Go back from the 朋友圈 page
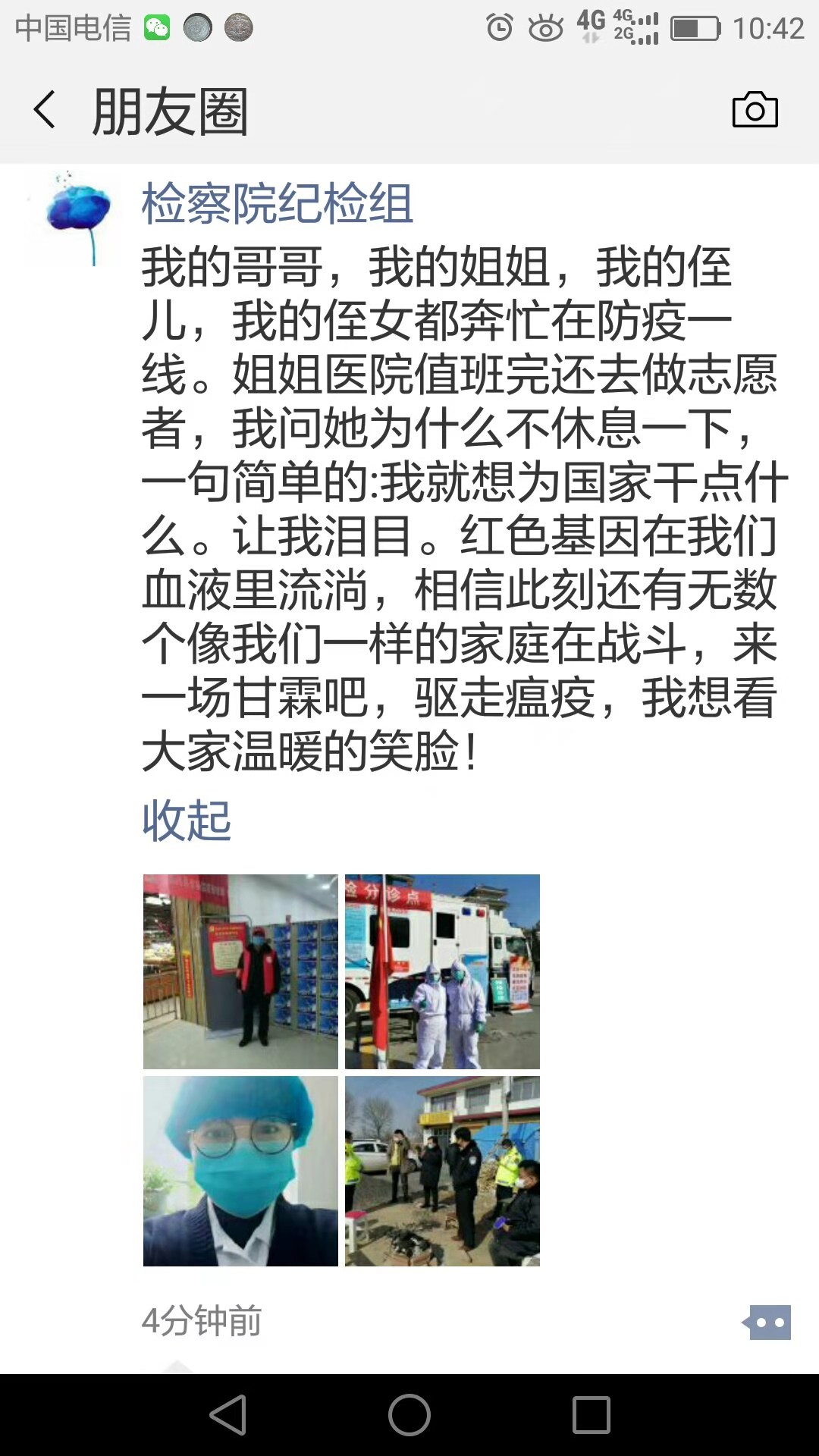Screen dimensions: 819x1456 [45, 111]
